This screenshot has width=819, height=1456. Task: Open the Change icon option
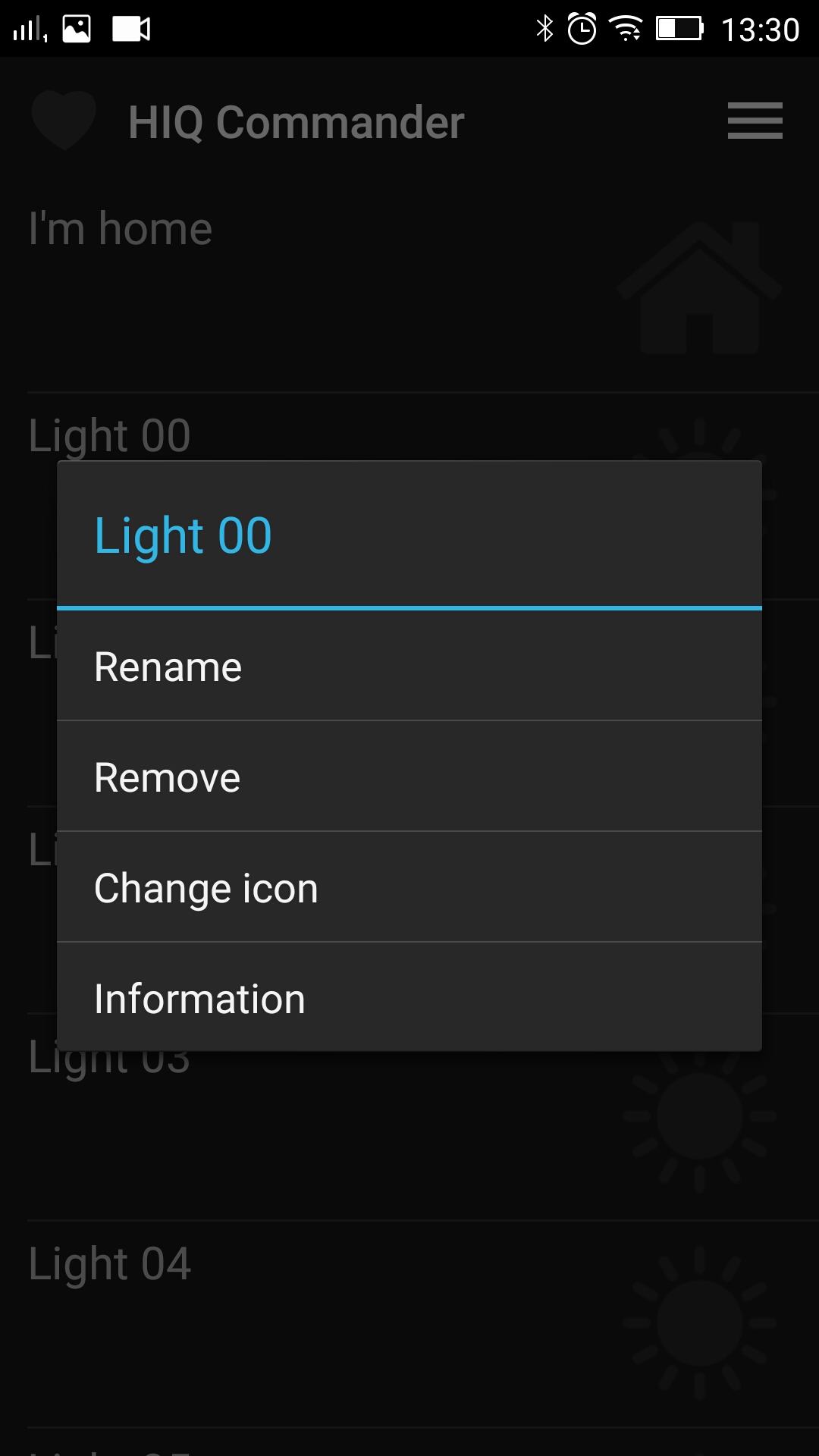(409, 888)
